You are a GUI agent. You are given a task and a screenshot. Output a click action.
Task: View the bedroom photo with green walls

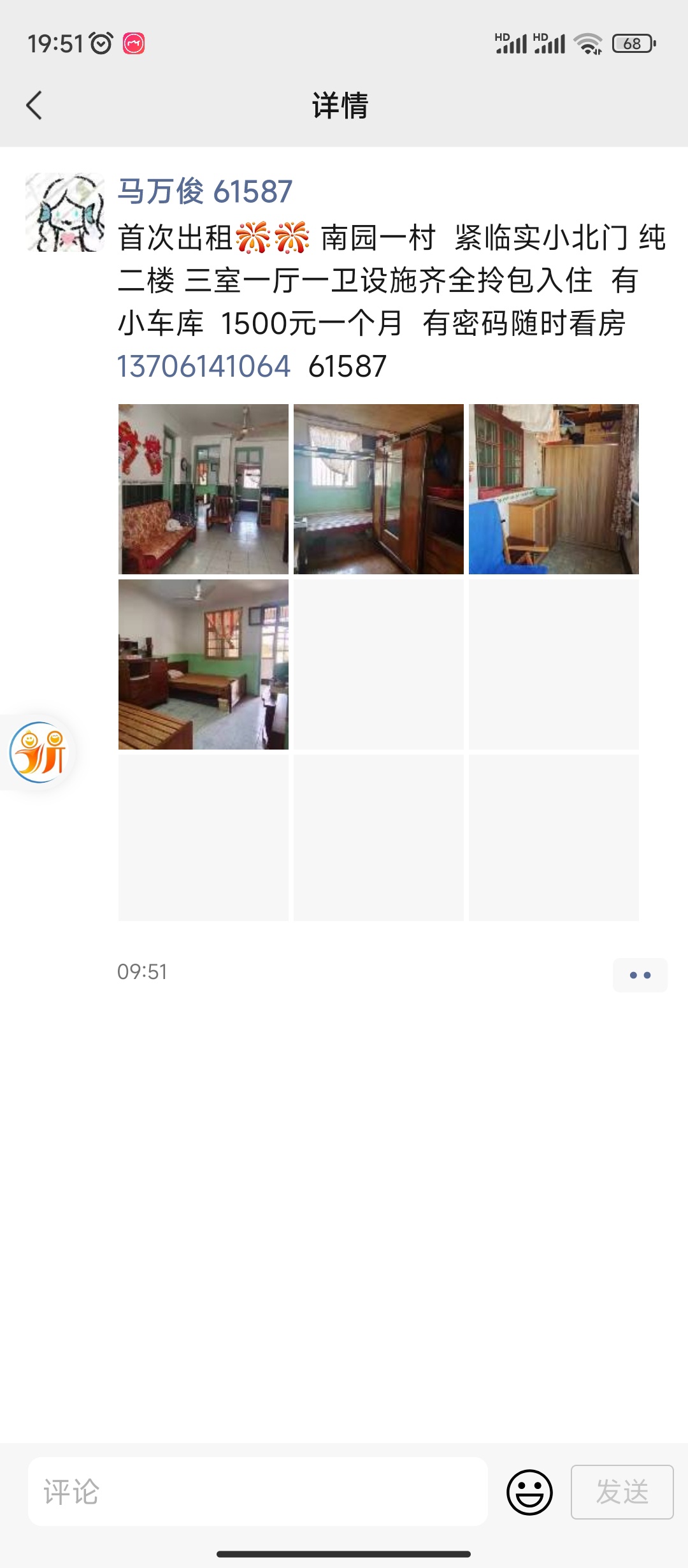(x=203, y=664)
